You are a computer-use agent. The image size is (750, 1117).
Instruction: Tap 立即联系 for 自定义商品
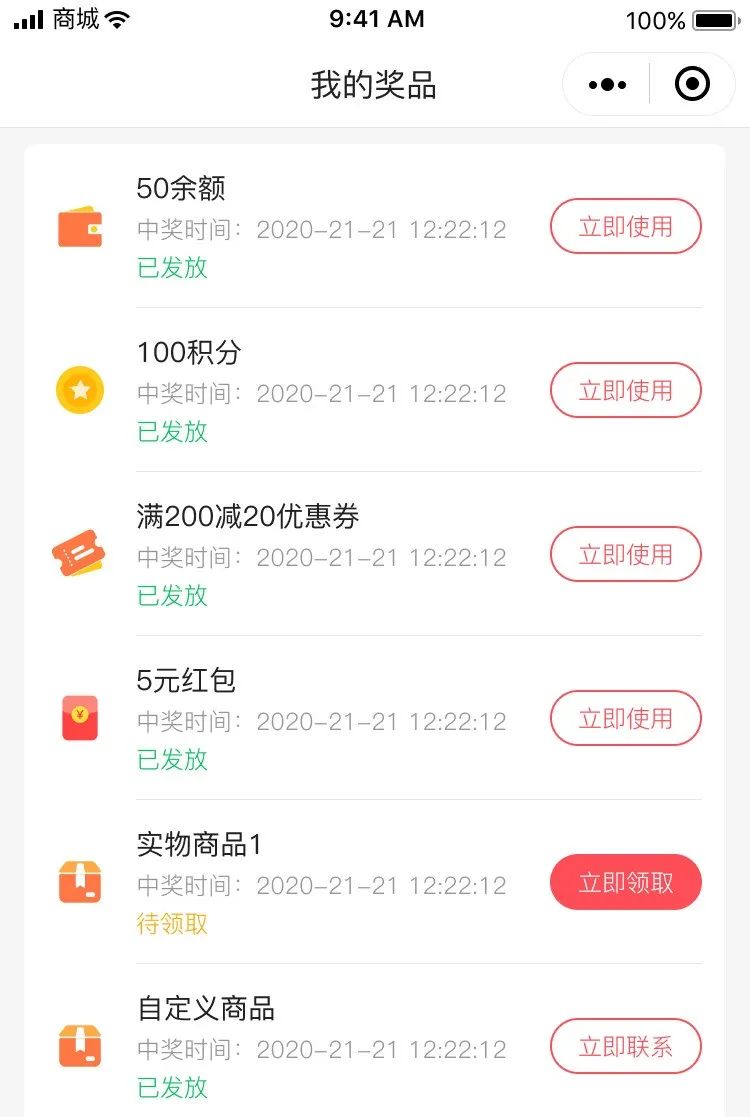tap(625, 1046)
